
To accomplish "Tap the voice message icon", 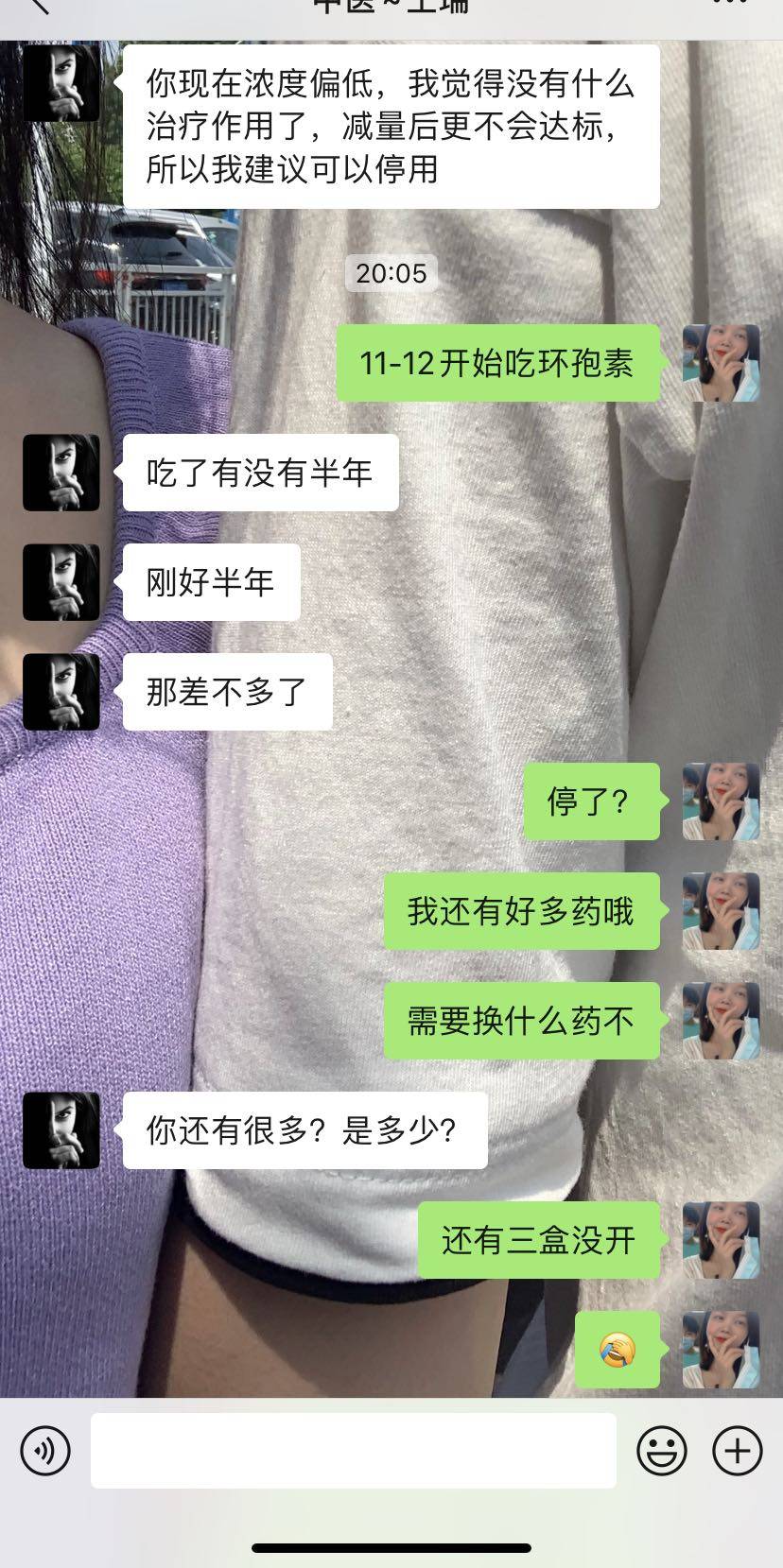I will [x=45, y=1450].
